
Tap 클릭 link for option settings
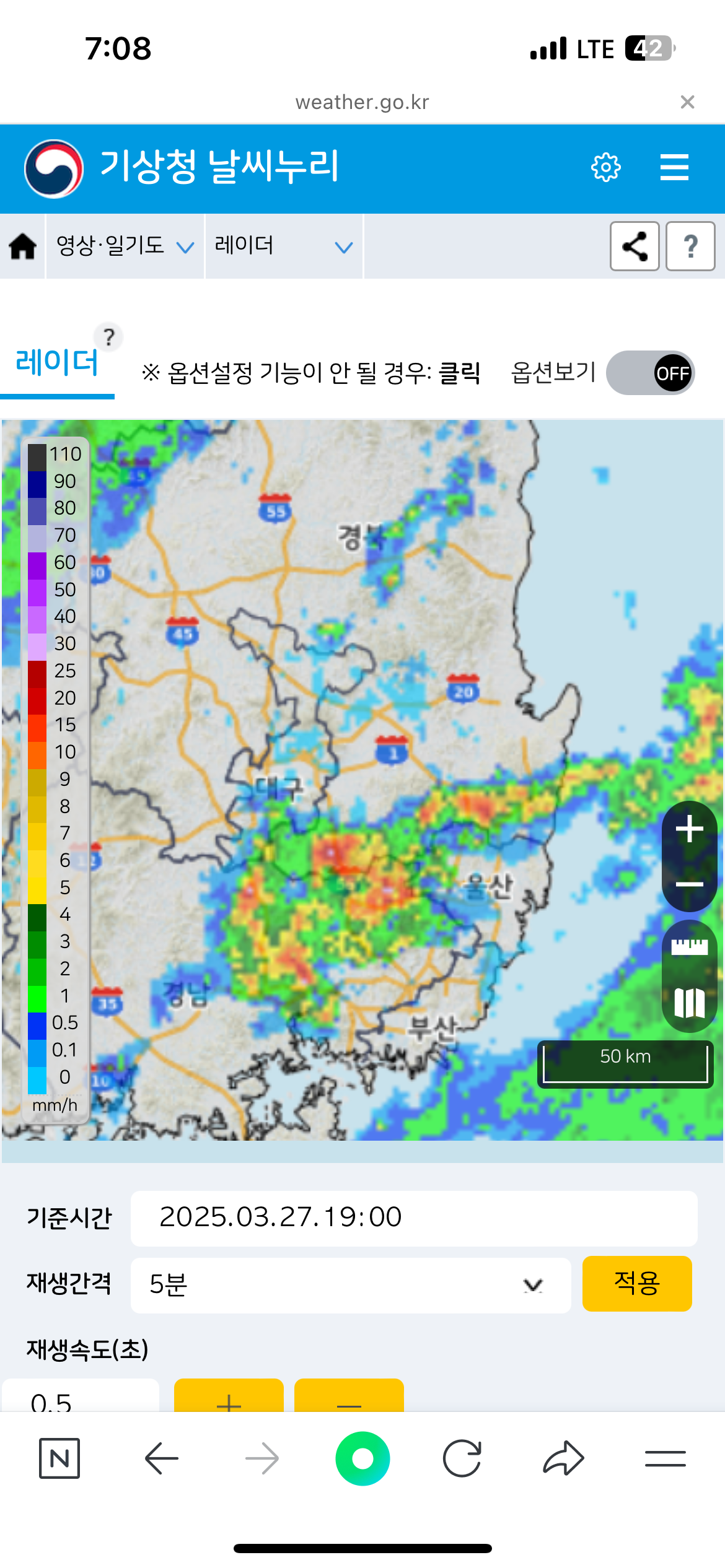coord(459,373)
